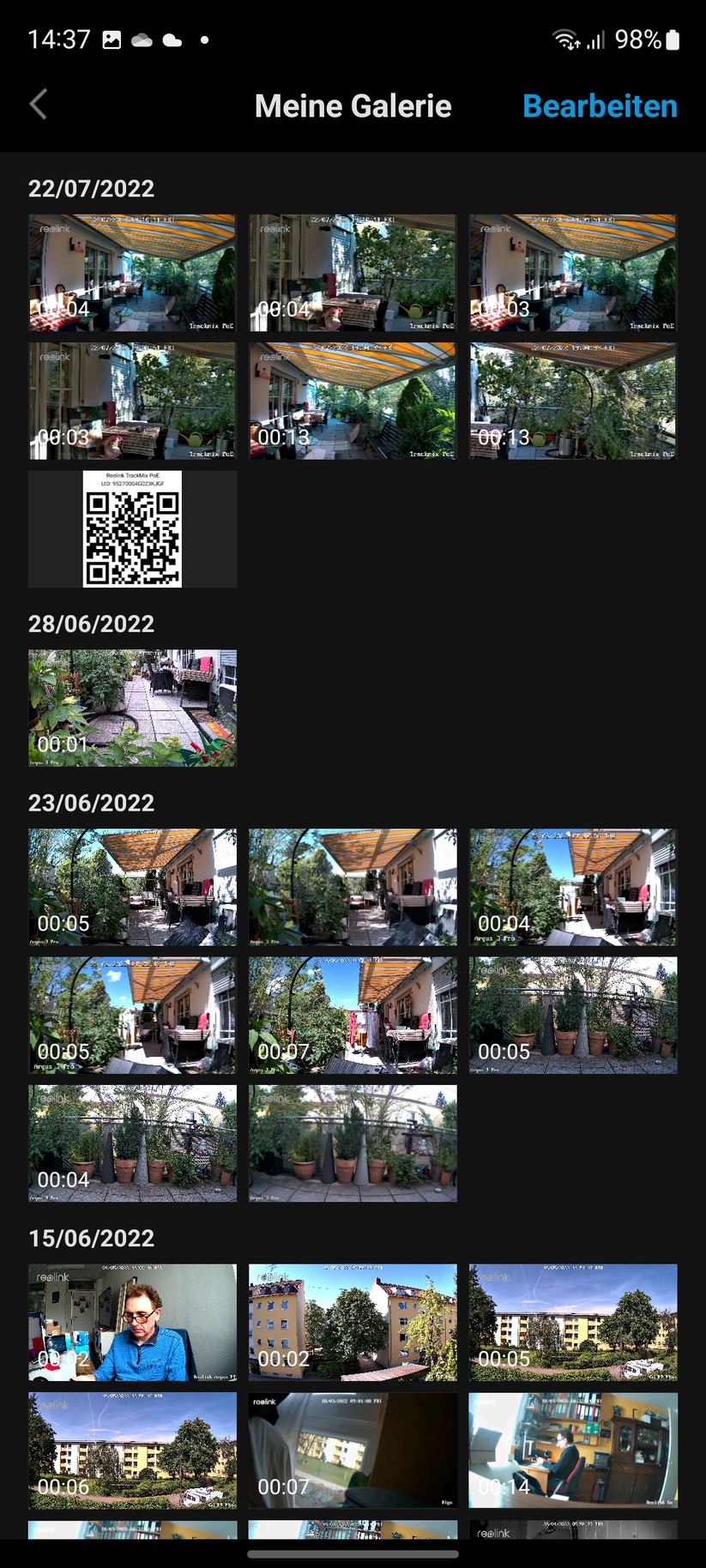This screenshot has width=706, height=1568.
Task: Open the QR code image from 22/07/2022
Action: [132, 528]
